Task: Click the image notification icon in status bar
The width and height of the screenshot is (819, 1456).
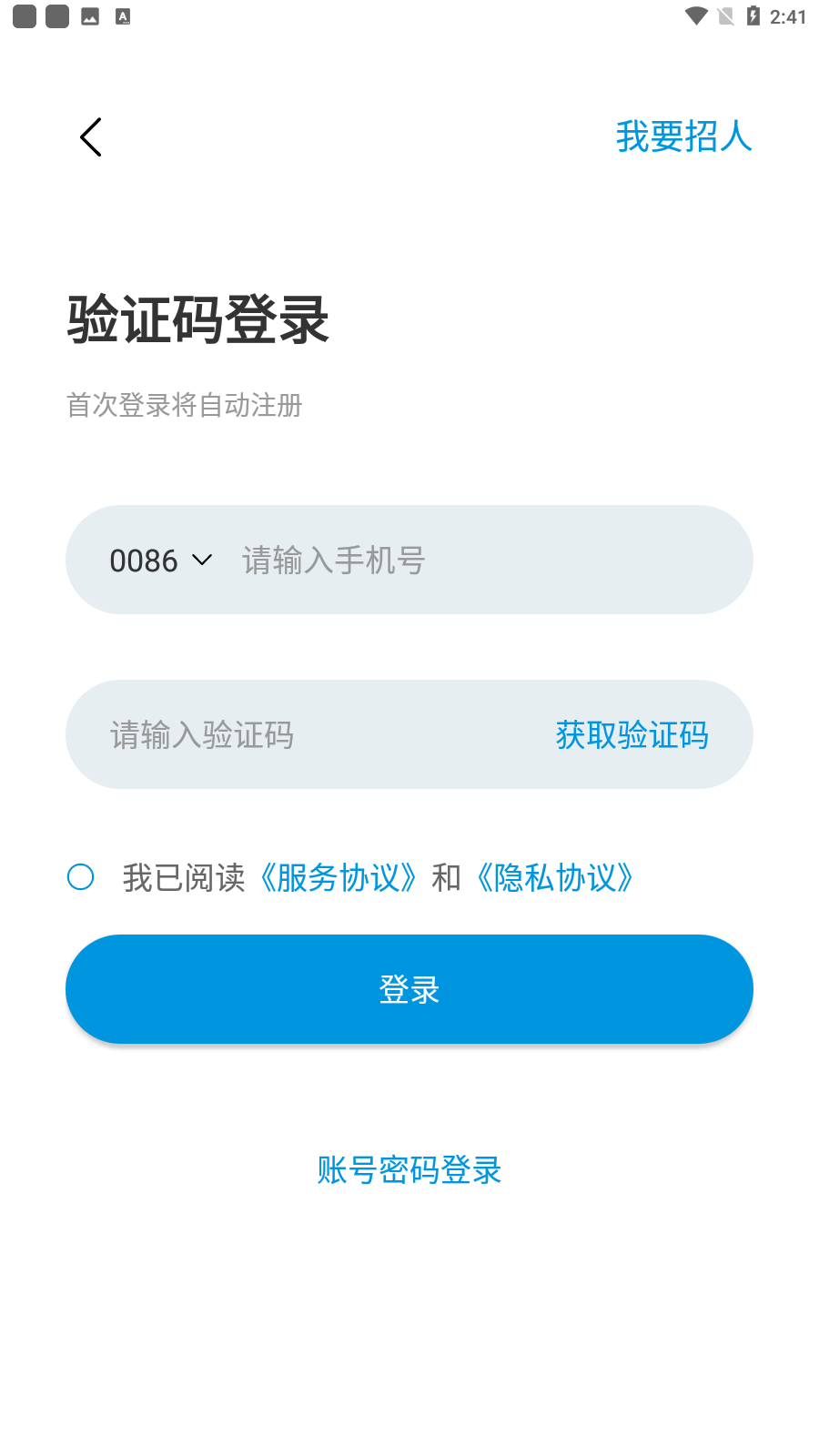Action: [x=90, y=15]
